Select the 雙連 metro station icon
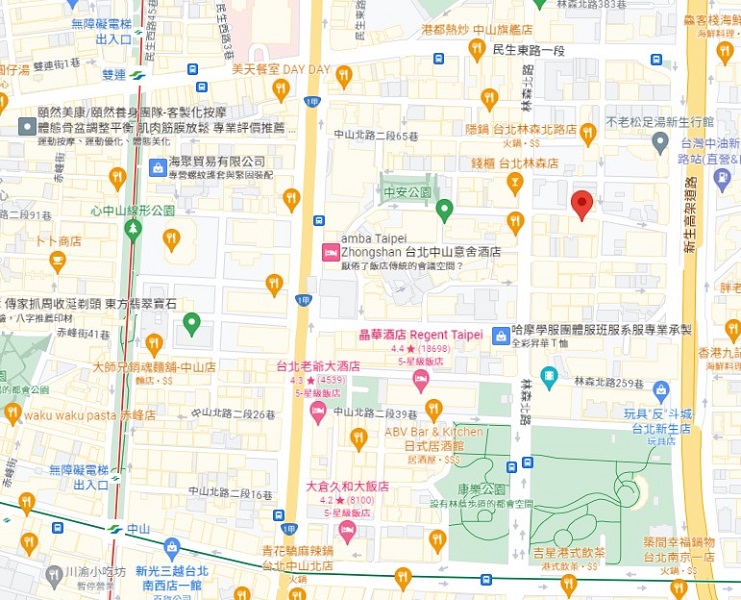This screenshot has height=600, width=741. pos(137,74)
